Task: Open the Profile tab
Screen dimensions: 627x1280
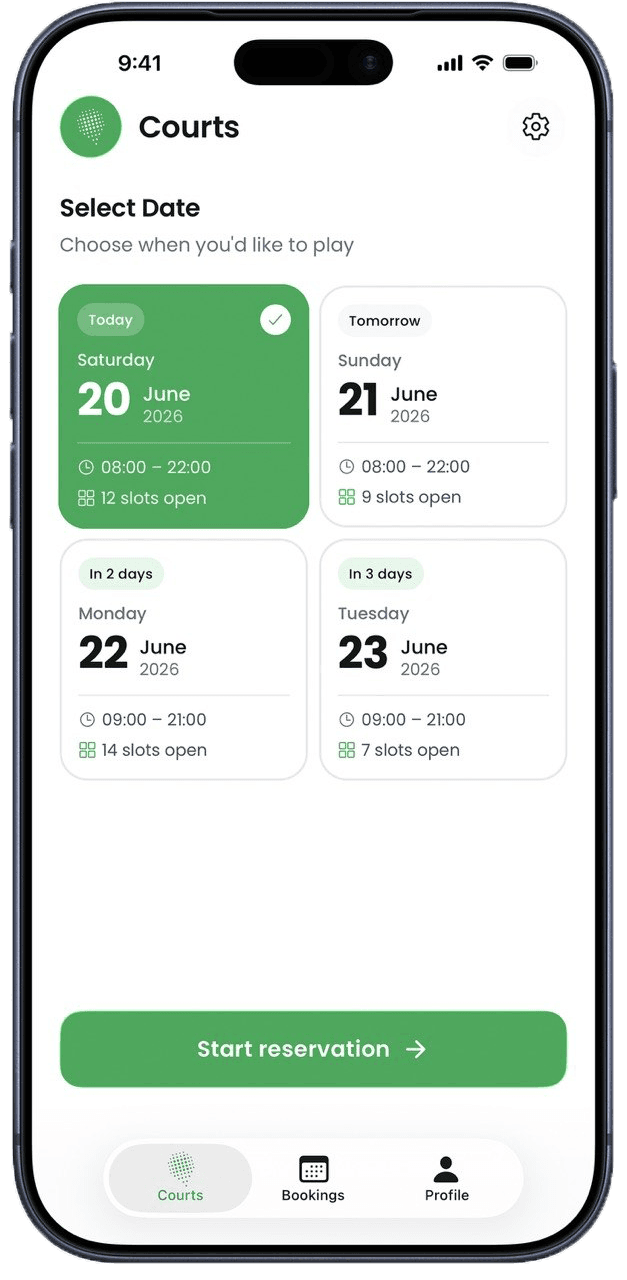Action: tap(446, 1178)
